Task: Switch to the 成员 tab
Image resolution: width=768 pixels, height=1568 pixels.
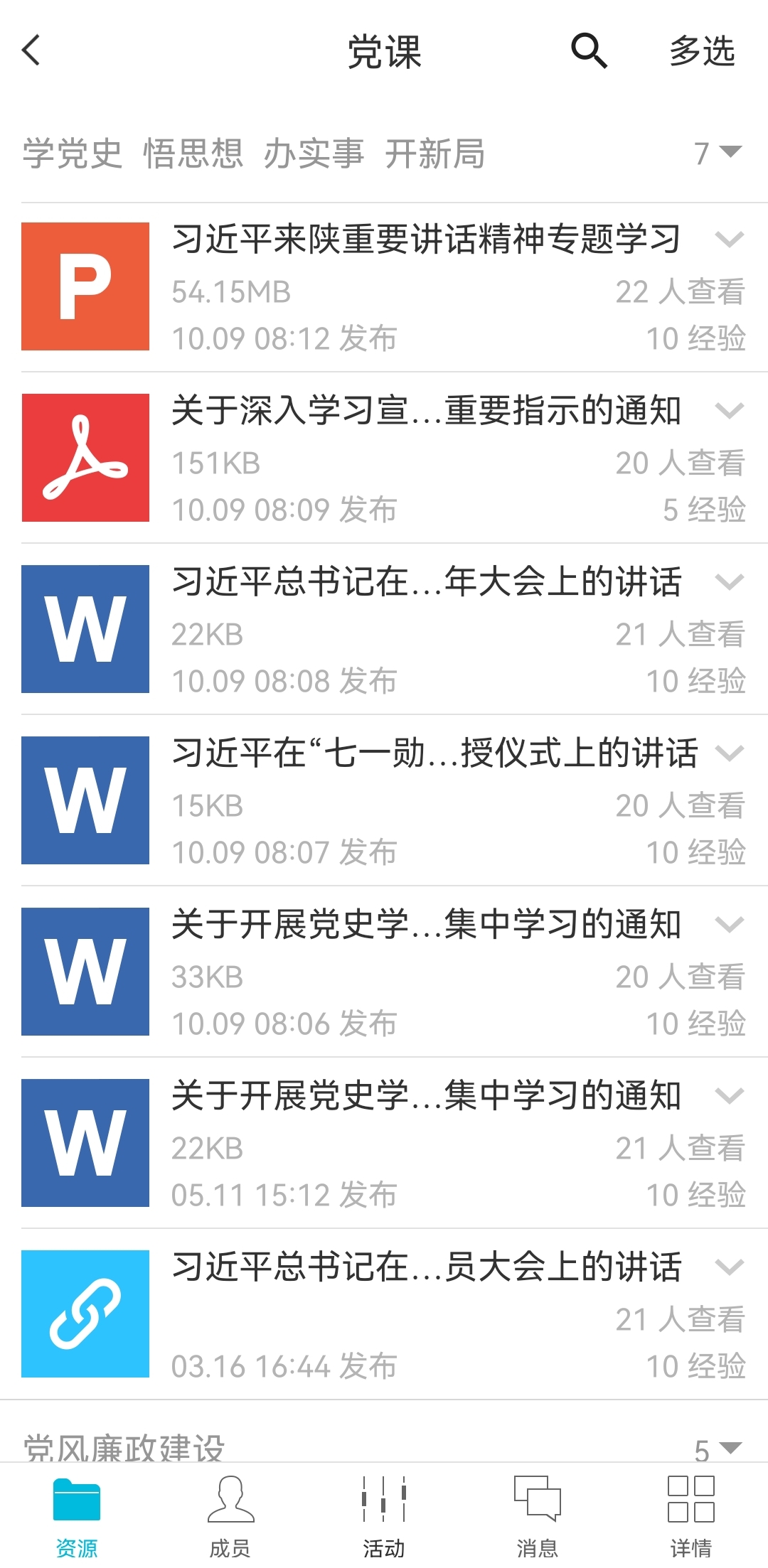Action: [230, 1515]
